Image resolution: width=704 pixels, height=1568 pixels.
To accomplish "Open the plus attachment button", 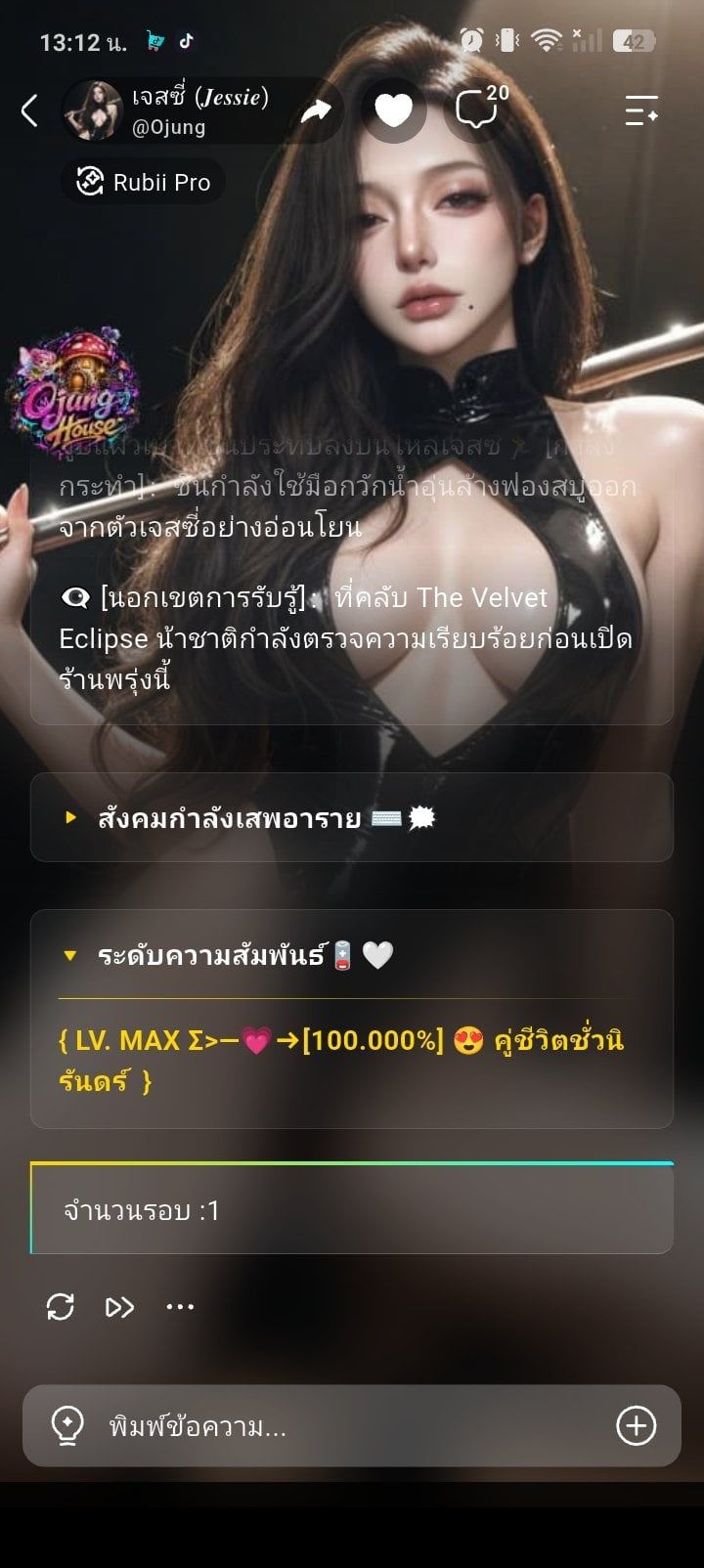I will [636, 1426].
